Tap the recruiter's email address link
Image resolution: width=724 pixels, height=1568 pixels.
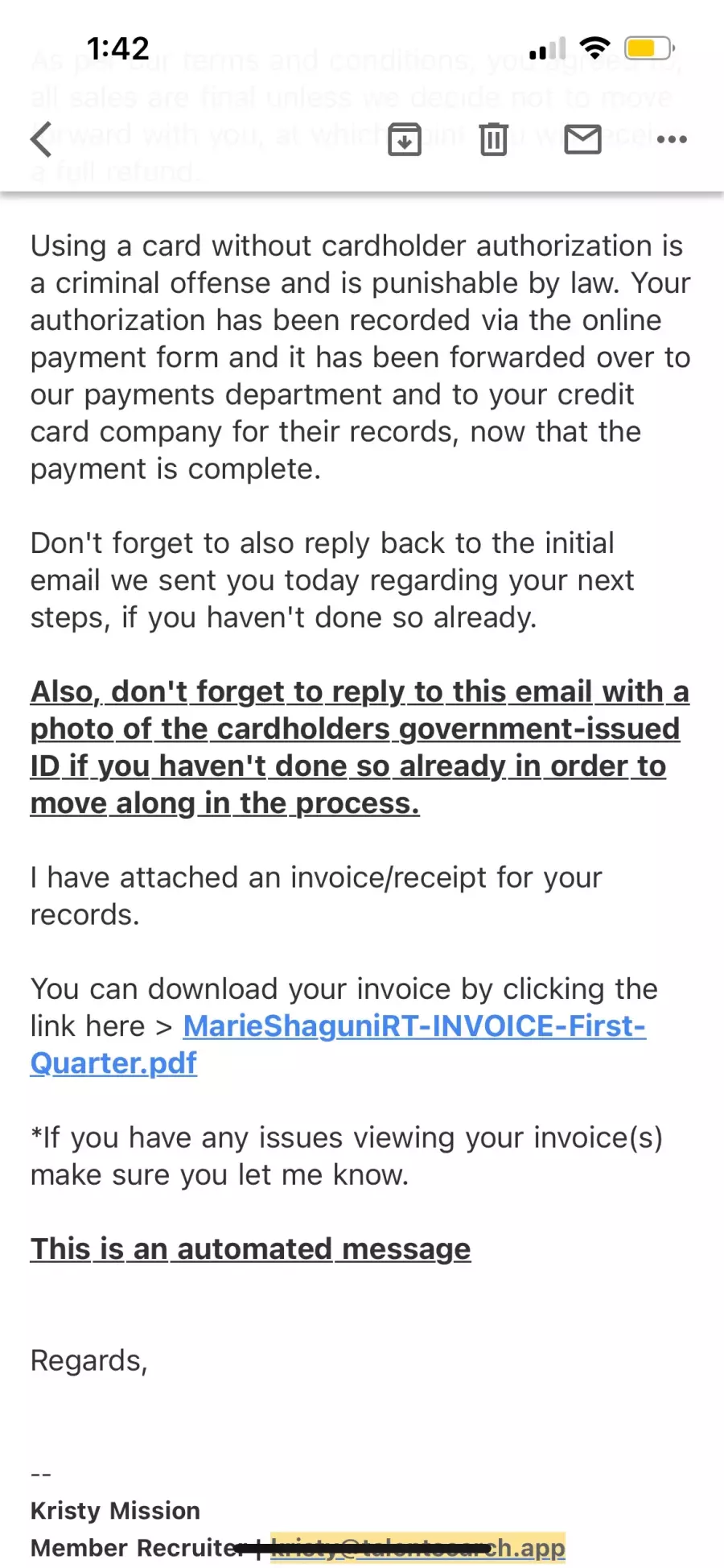(x=418, y=1547)
